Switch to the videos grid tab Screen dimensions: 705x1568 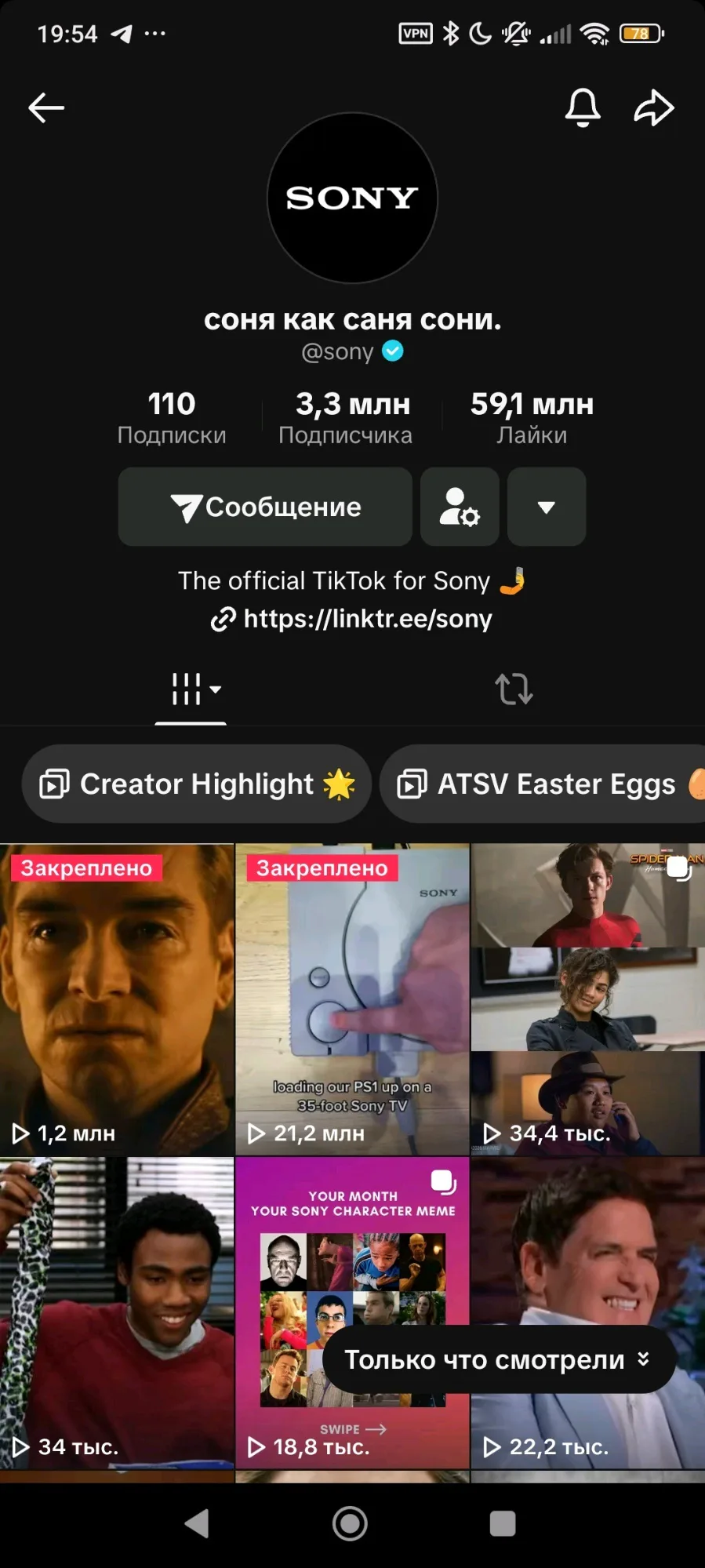(x=191, y=689)
